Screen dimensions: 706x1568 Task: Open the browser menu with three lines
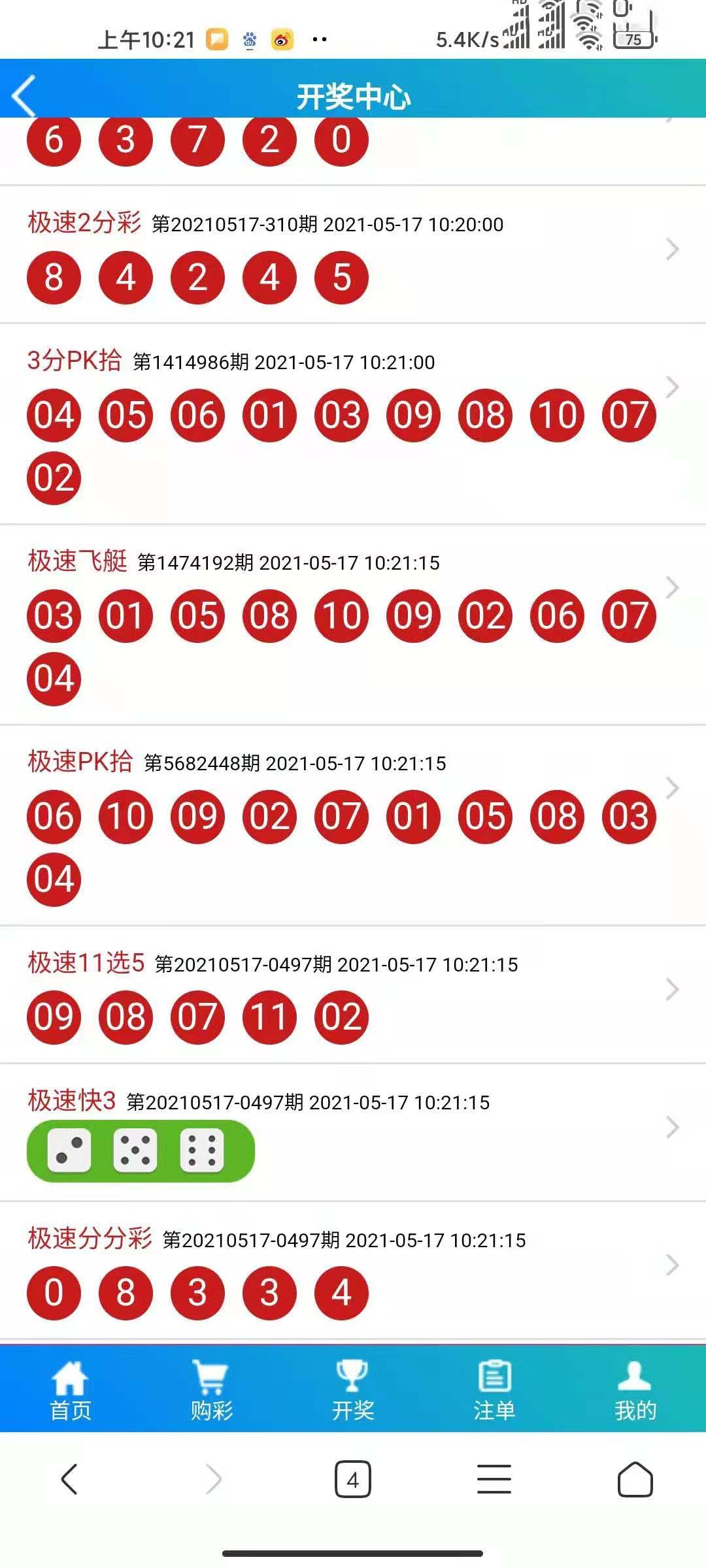coord(494,1480)
